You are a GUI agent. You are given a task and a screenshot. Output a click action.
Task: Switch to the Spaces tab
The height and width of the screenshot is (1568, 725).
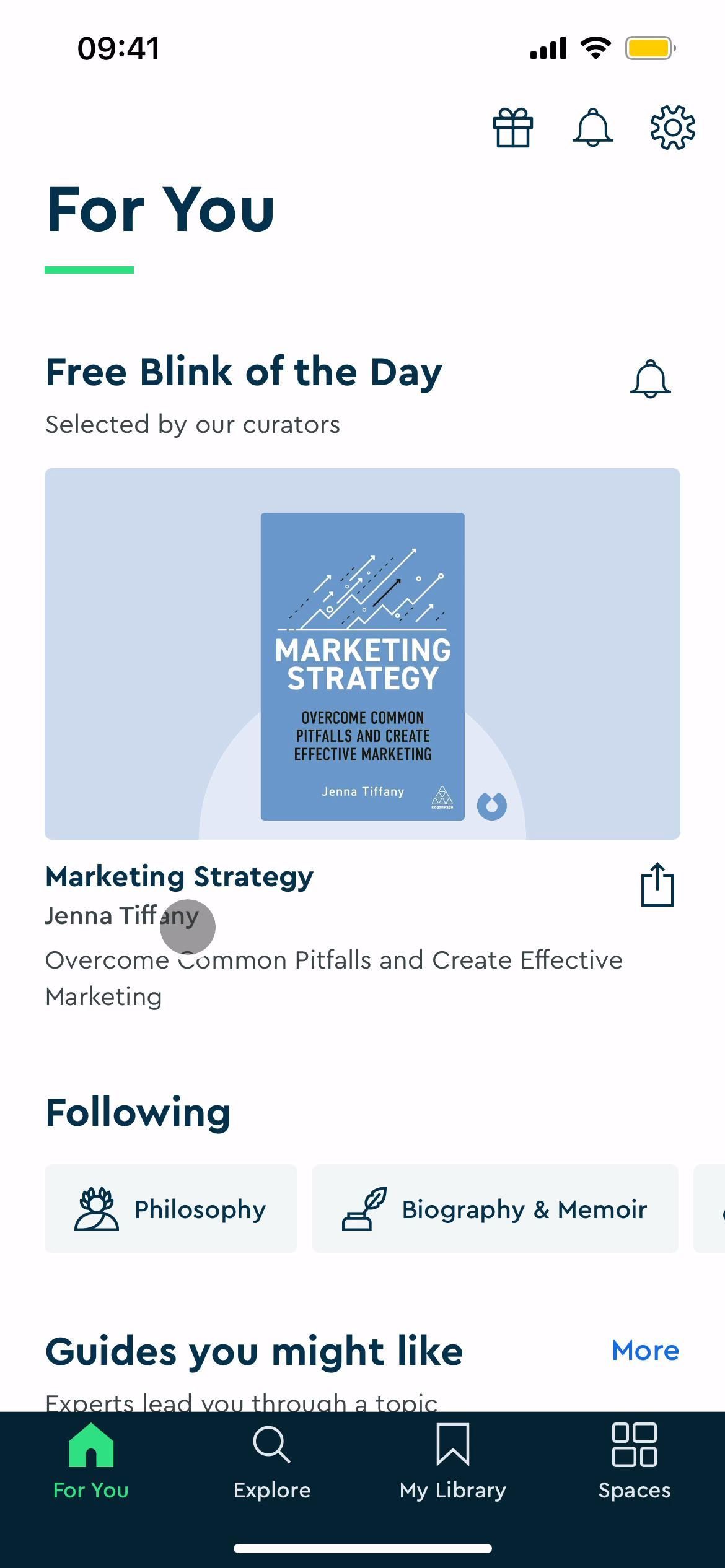coord(634,1463)
